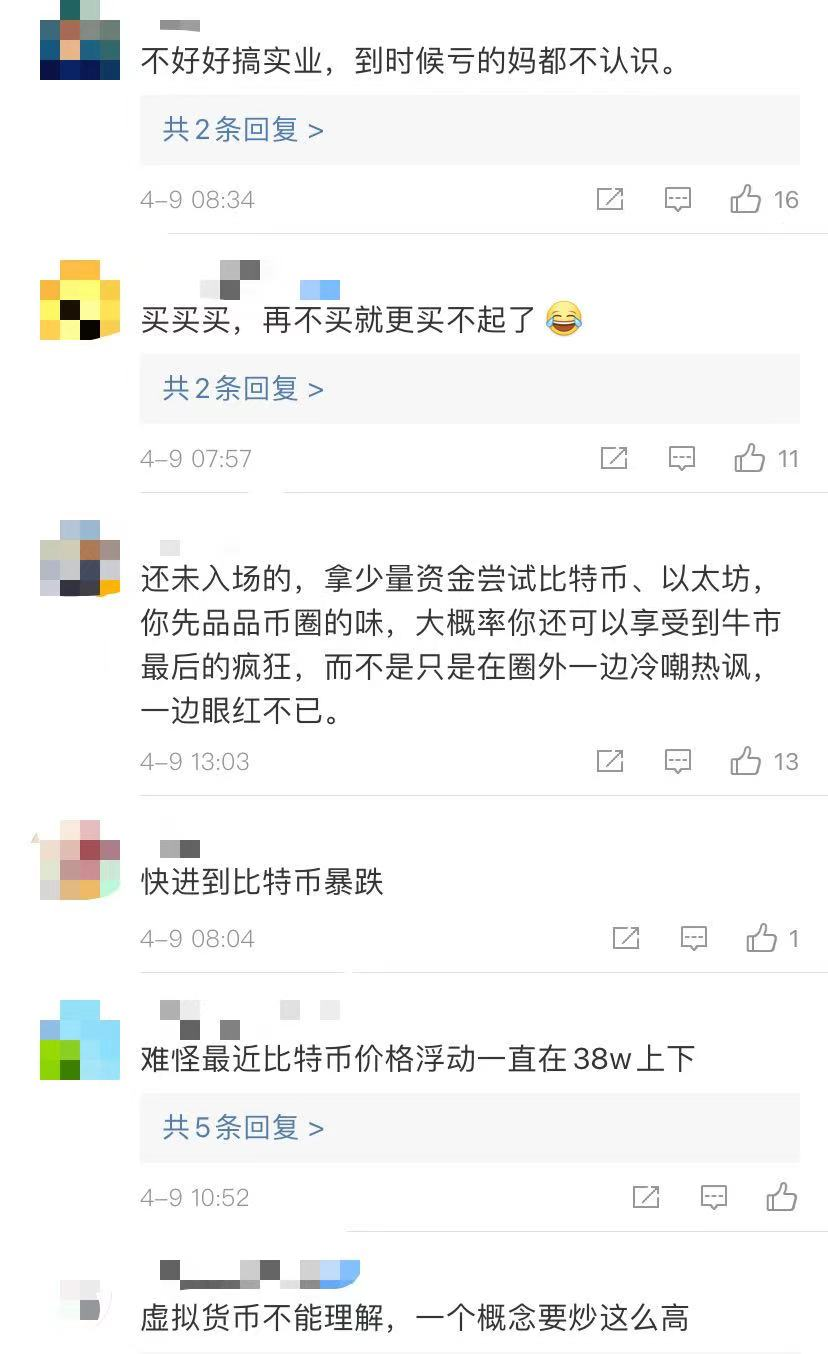Reply to the 快进到比特币暴跌 comment

[694, 938]
